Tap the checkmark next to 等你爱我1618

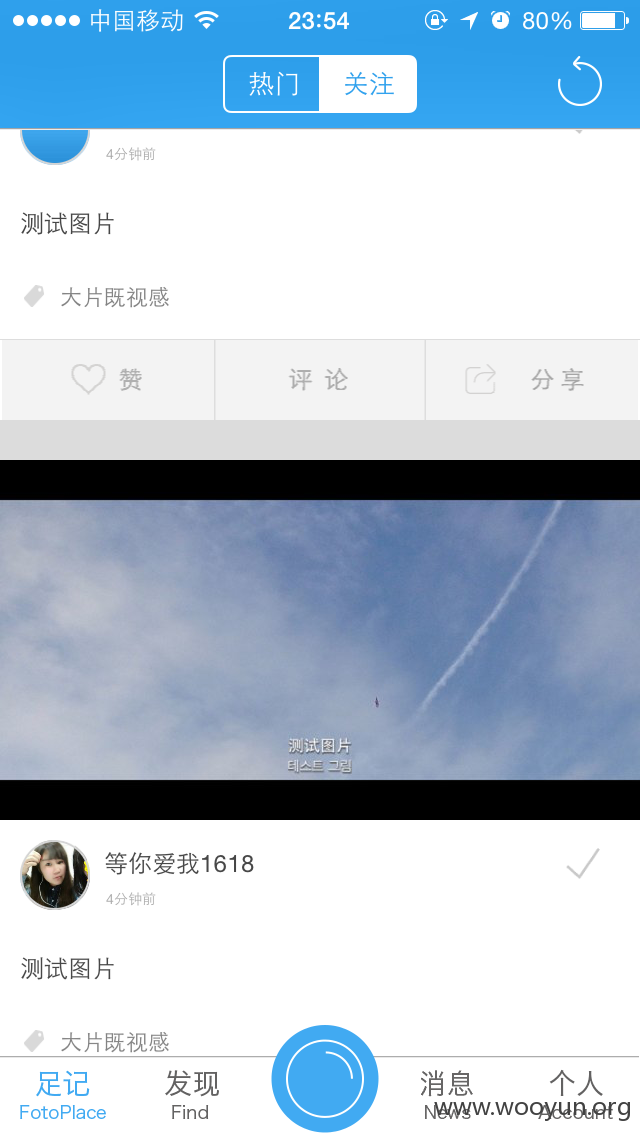tap(583, 863)
